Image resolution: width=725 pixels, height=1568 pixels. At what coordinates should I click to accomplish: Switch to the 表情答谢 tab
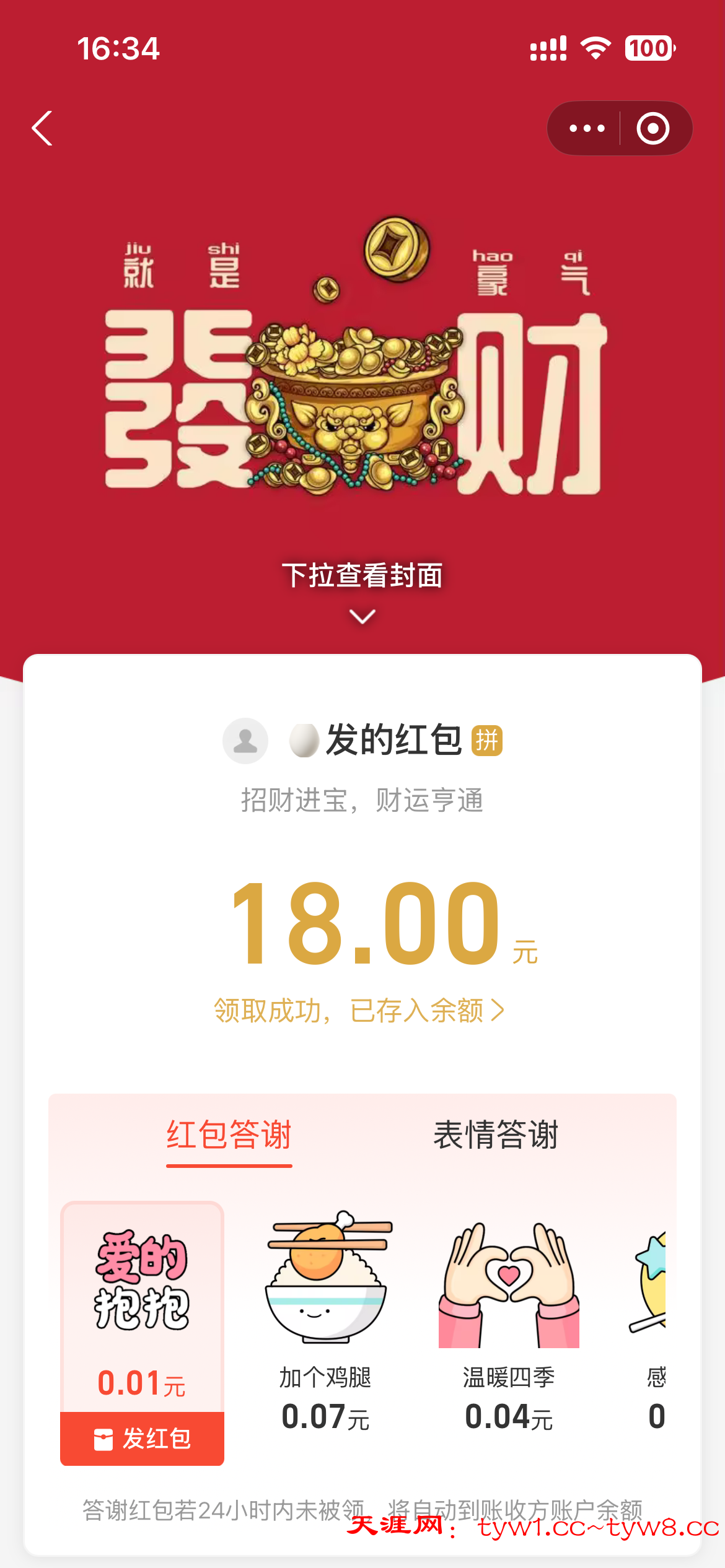(x=496, y=1135)
